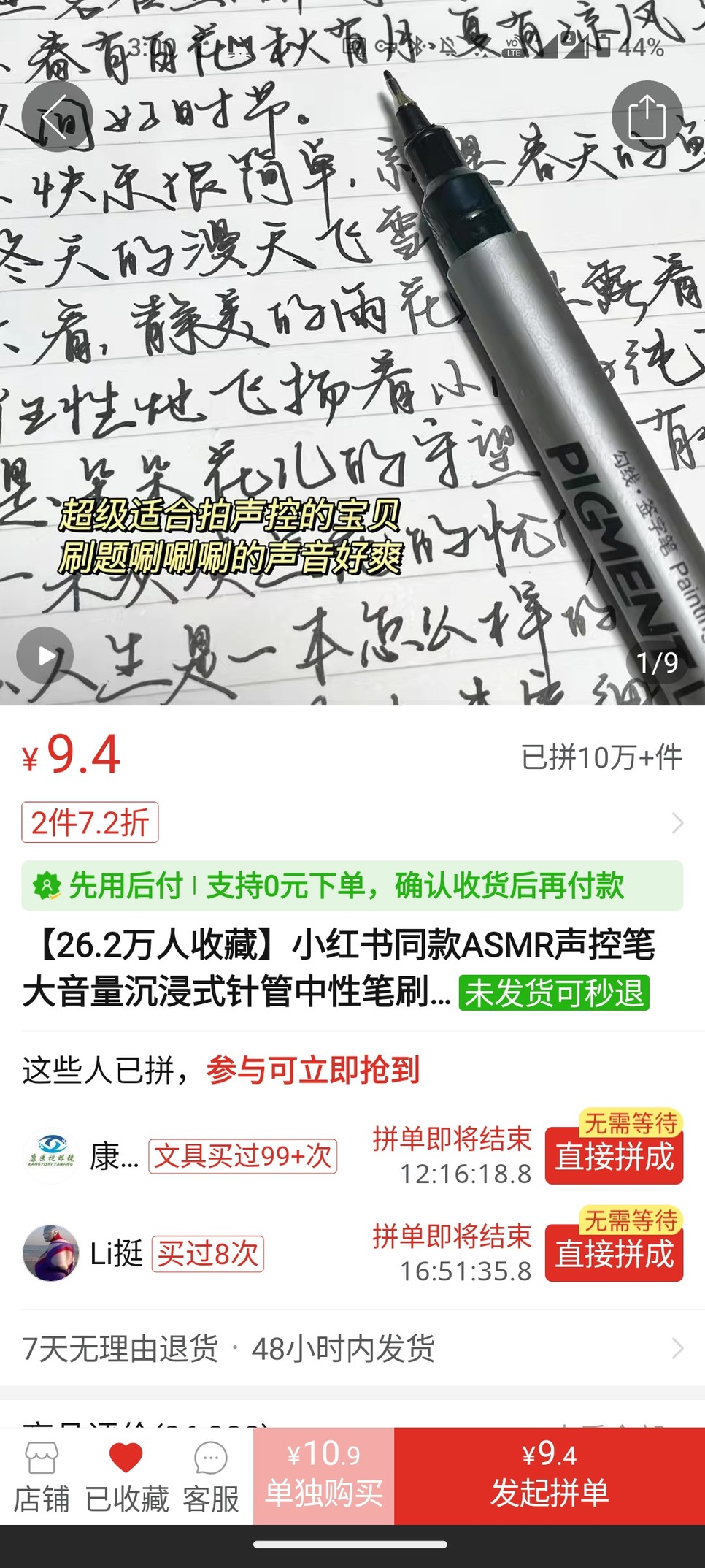Go back using the arrow icon

[x=57, y=117]
